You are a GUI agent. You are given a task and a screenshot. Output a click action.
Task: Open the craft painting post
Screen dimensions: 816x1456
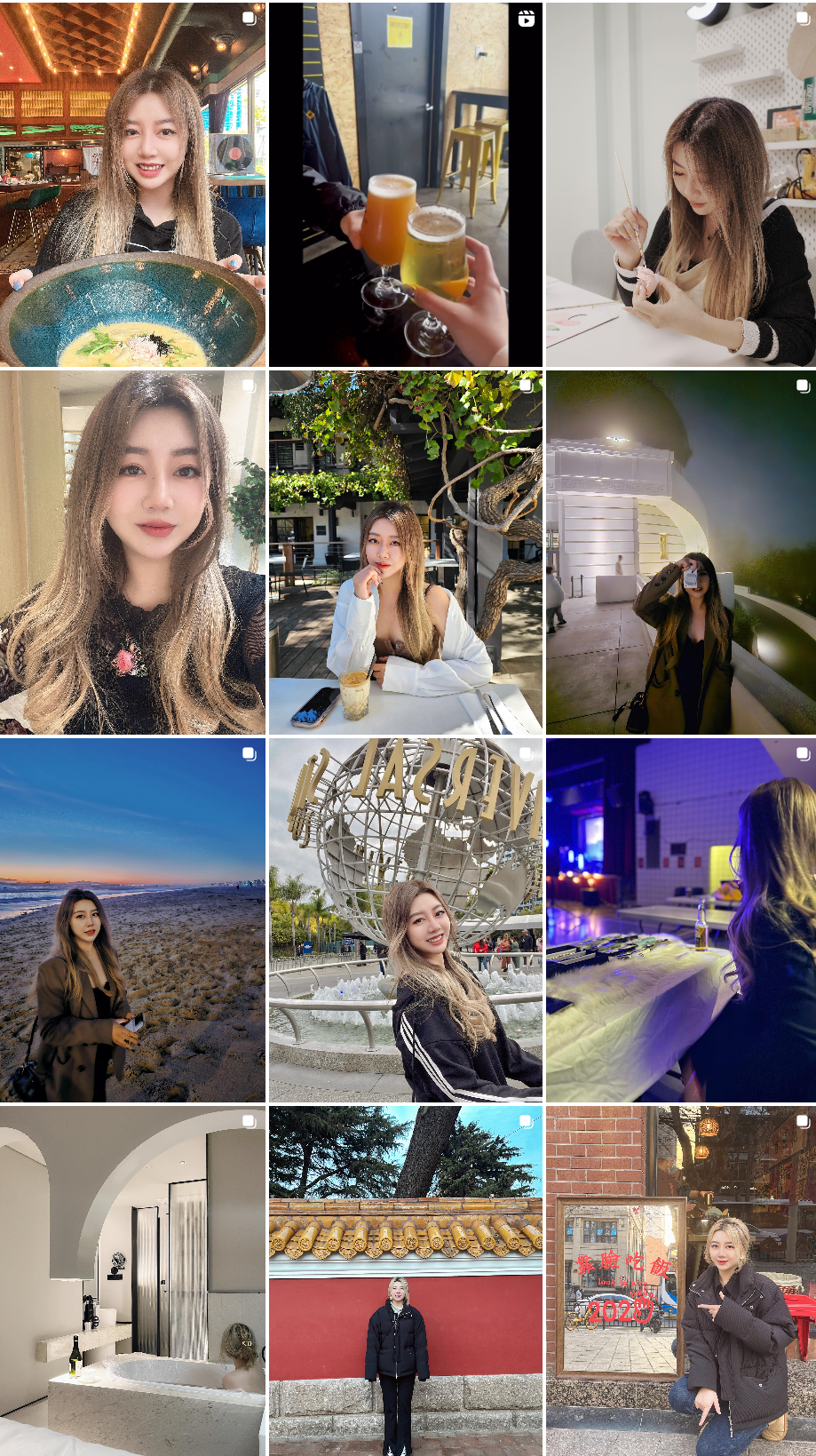pos(680,184)
